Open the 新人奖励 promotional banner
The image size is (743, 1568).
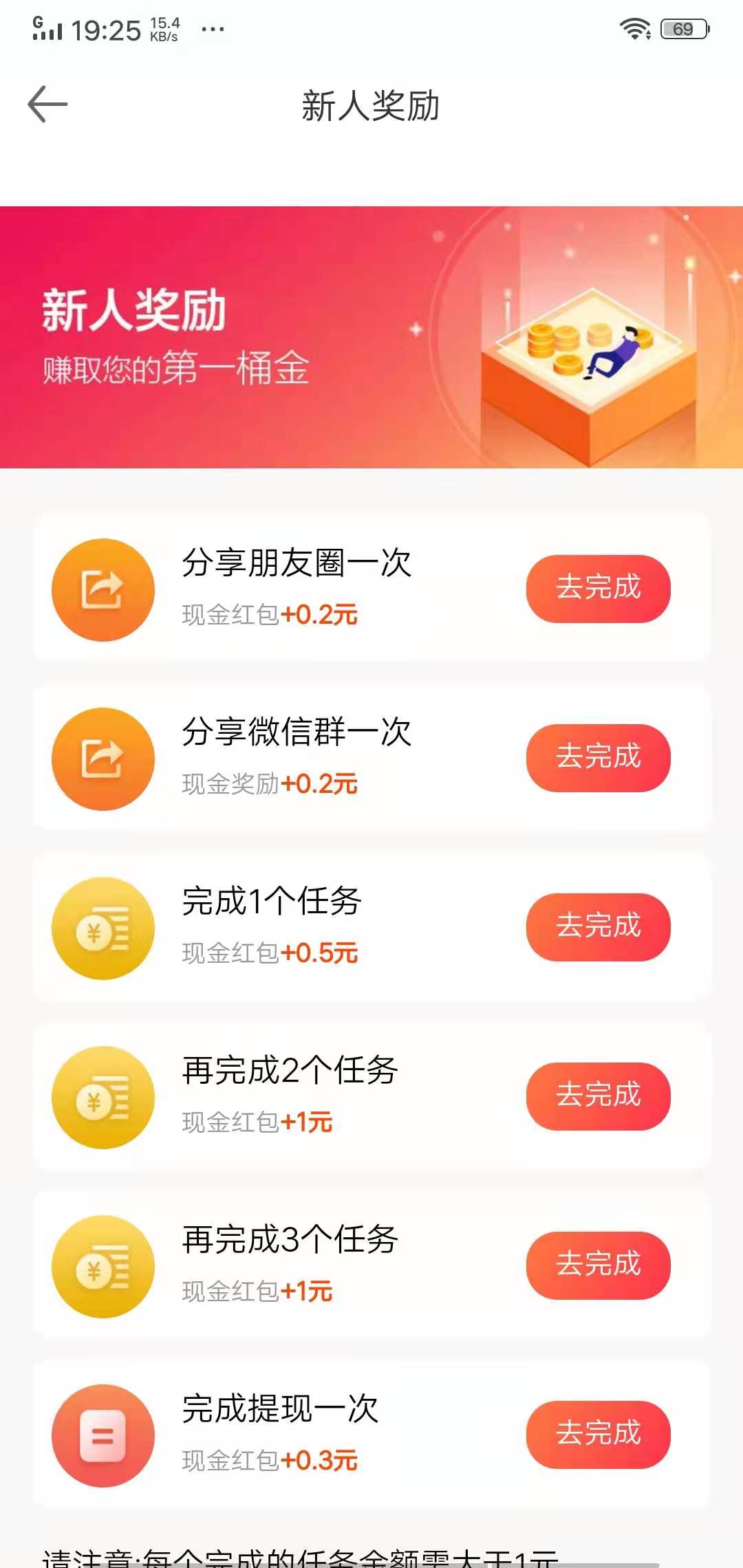[371, 334]
